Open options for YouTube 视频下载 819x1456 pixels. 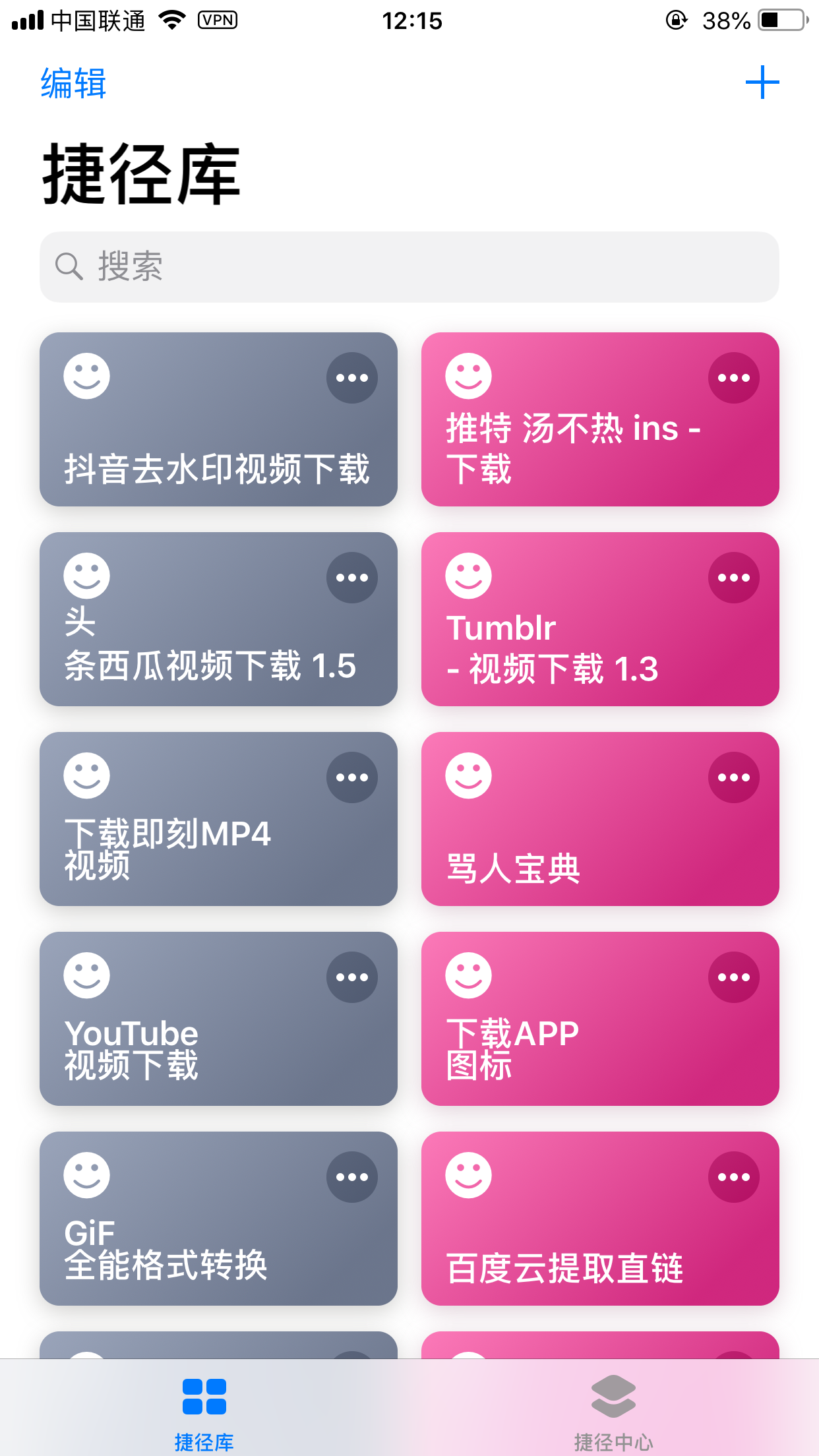point(352,977)
